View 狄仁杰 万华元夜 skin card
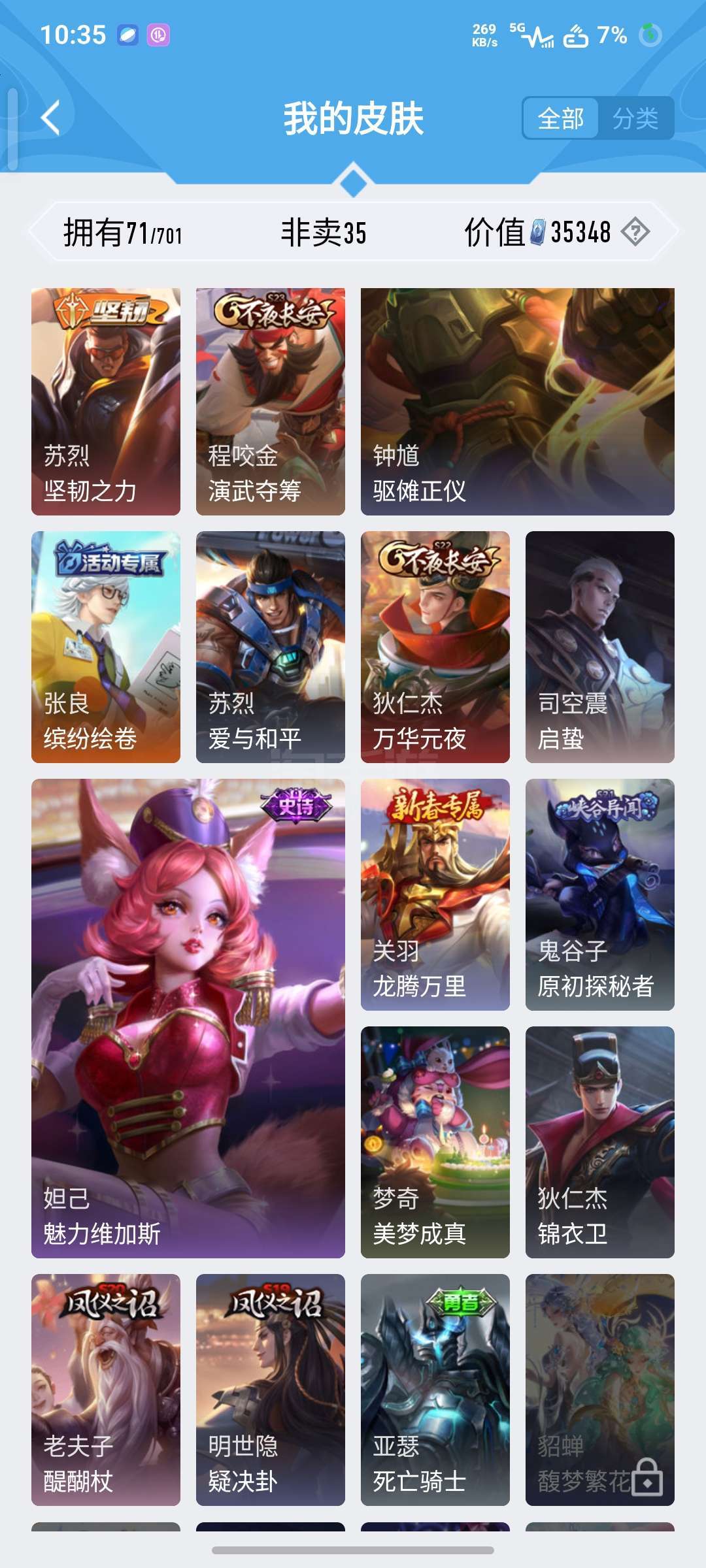Viewport: 706px width, 1568px height. click(x=435, y=647)
